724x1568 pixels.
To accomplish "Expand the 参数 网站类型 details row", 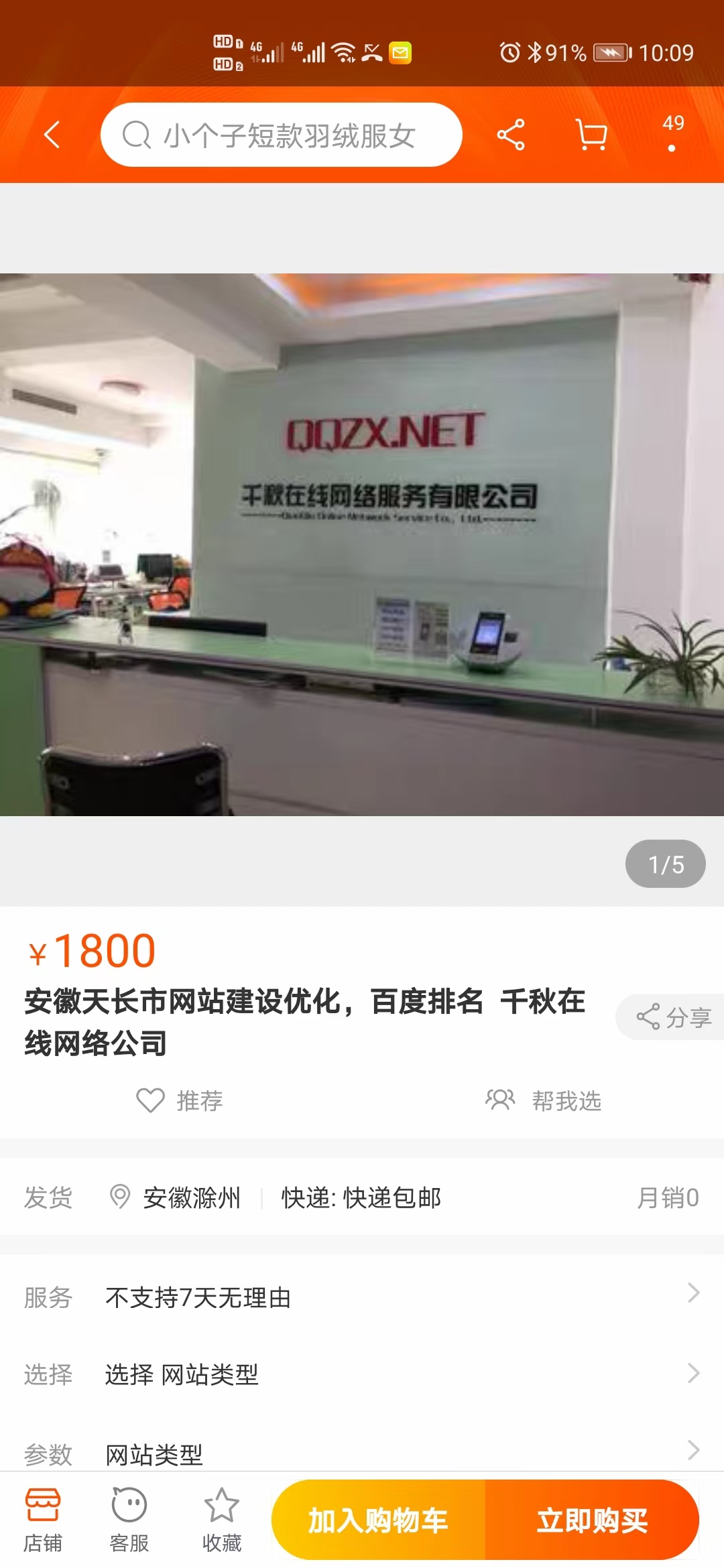I will [362, 1453].
